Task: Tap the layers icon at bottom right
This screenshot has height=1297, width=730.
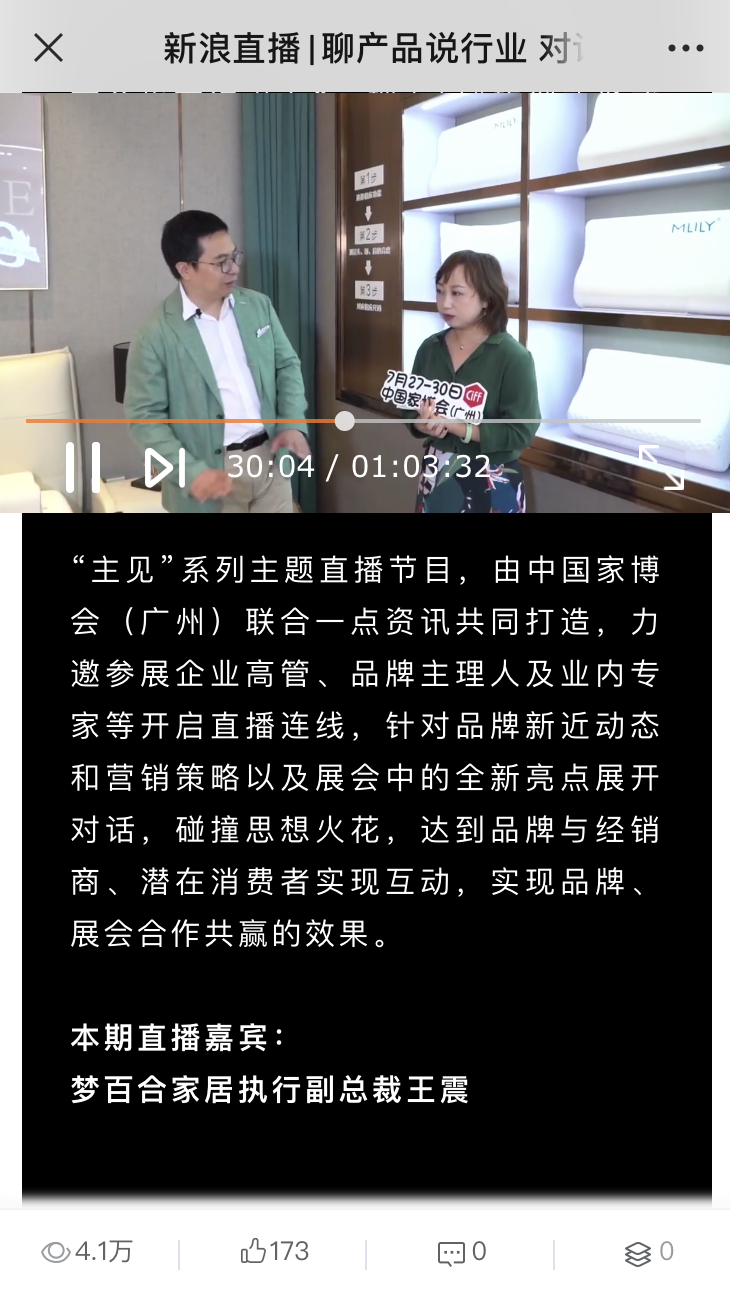Action: [x=647, y=1252]
